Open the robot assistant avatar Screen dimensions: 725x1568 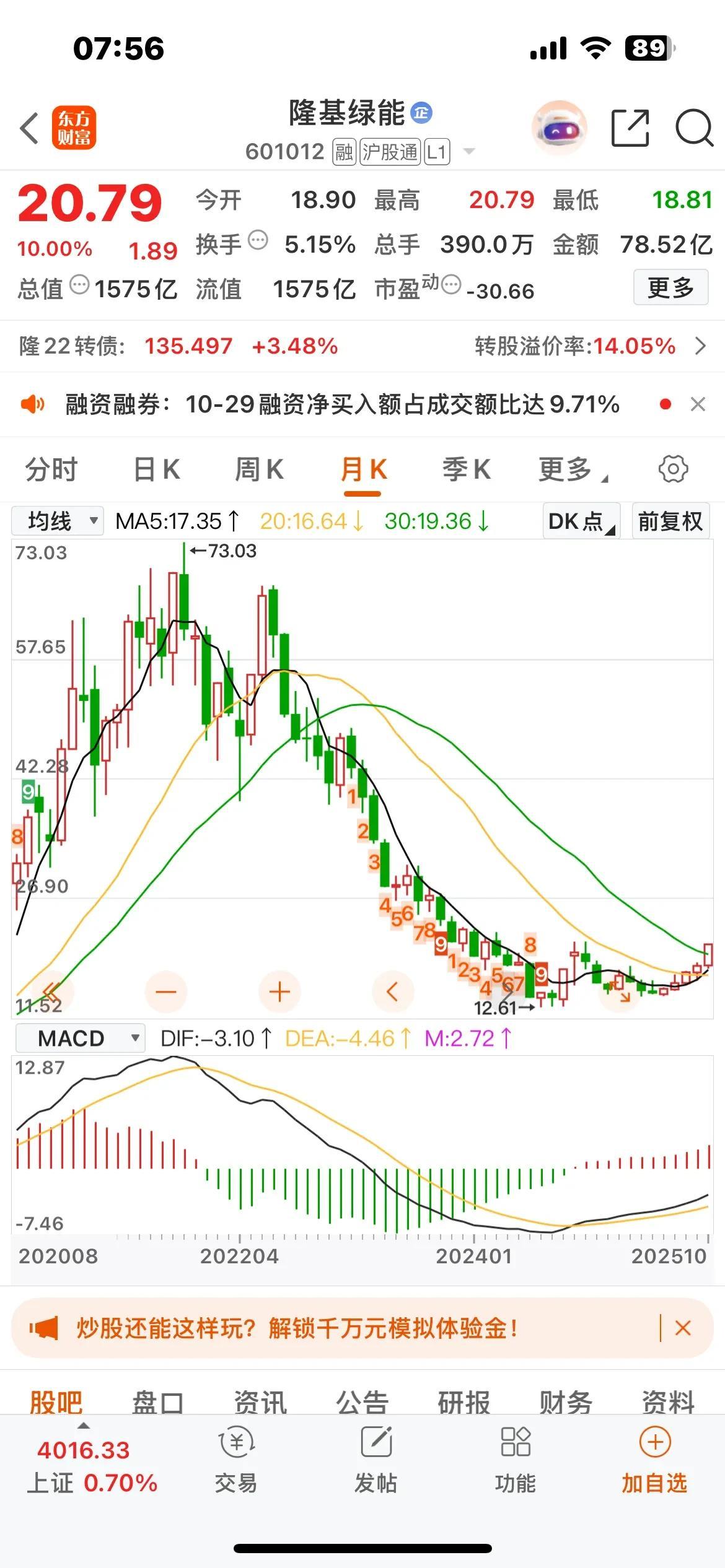coord(559,128)
